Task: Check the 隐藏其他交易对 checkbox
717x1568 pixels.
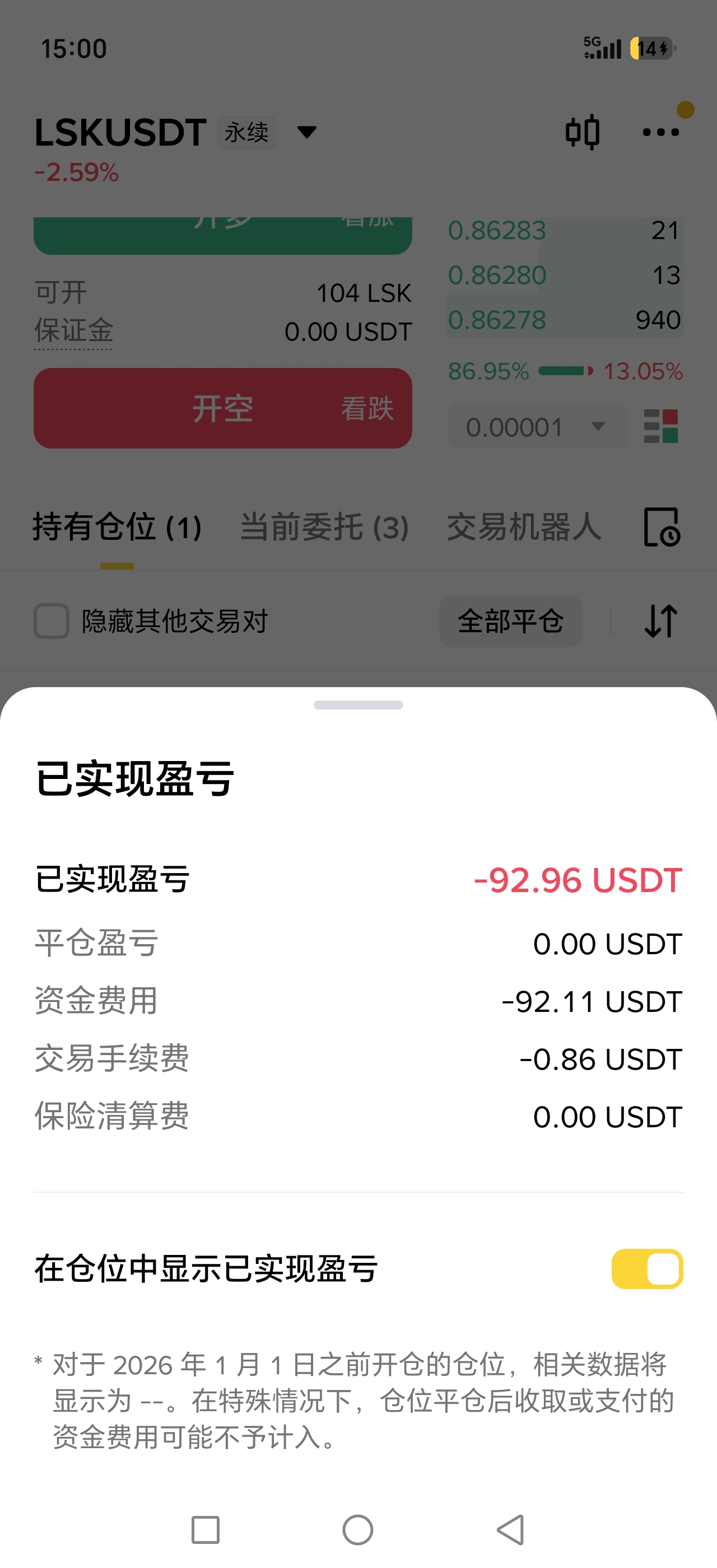Action: click(x=51, y=621)
